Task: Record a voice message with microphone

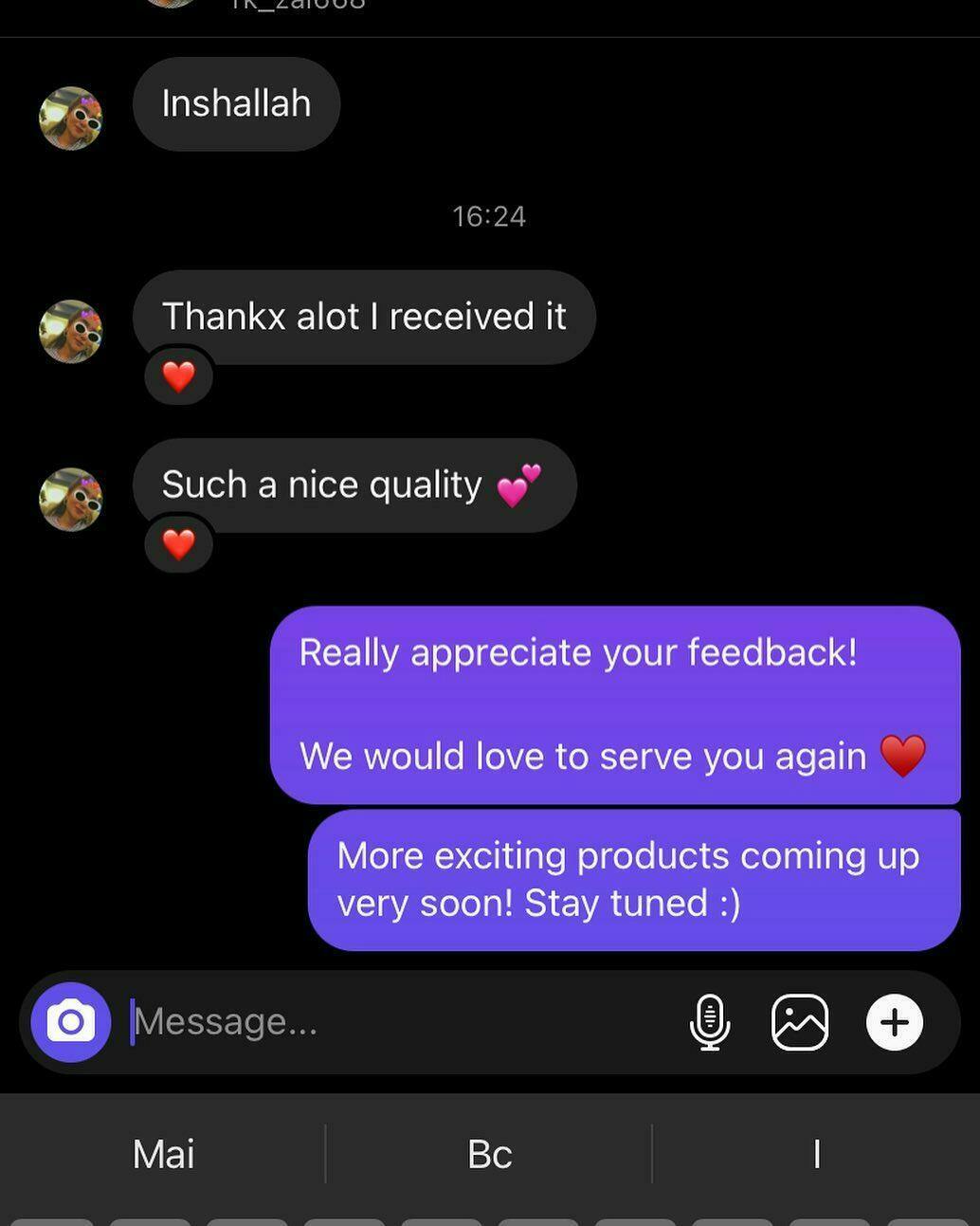Action: [710, 1022]
